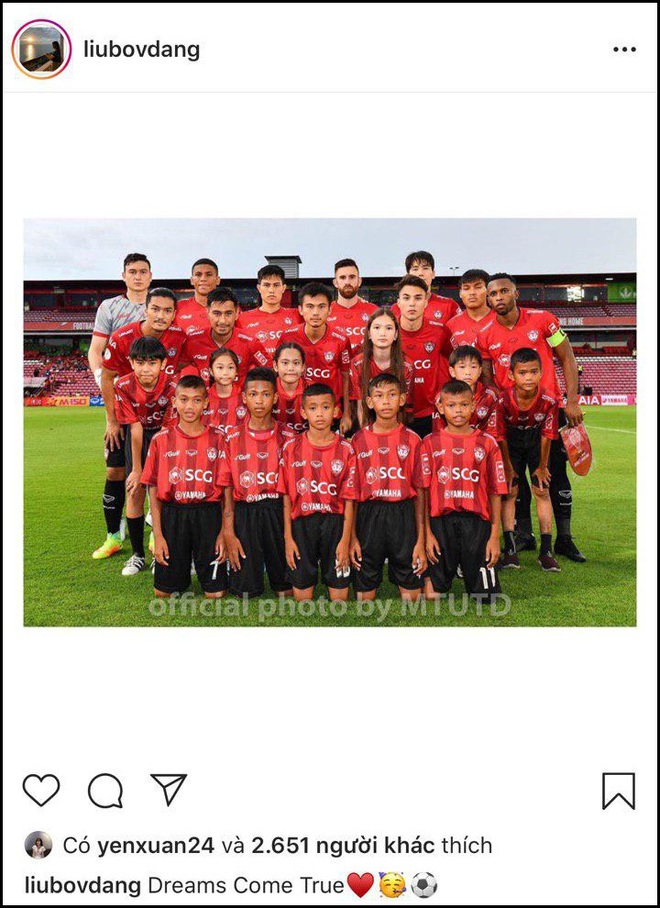The height and width of the screenshot is (908, 660).
Task: Open liubovdang's profile picture story
Action: tap(41, 49)
